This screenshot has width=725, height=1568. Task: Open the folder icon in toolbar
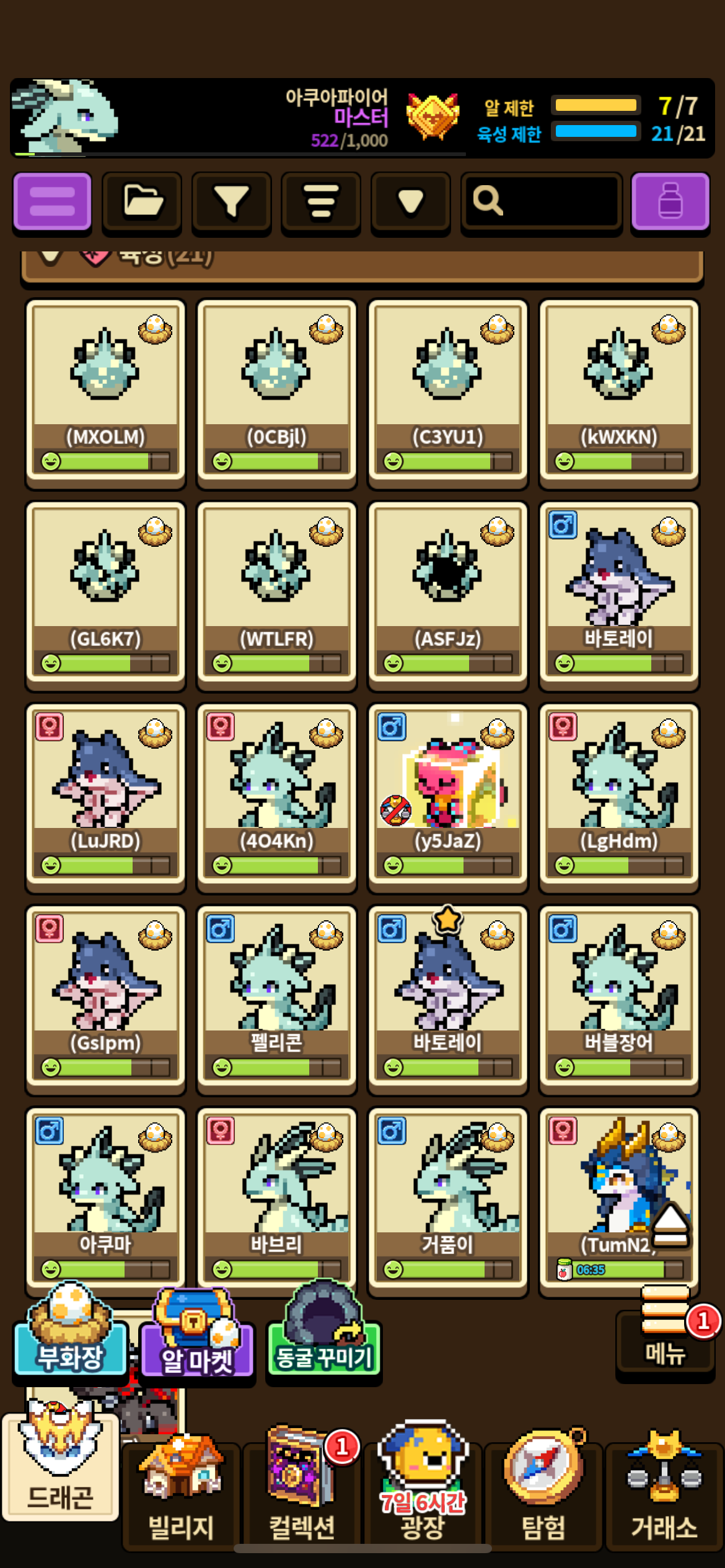142,202
